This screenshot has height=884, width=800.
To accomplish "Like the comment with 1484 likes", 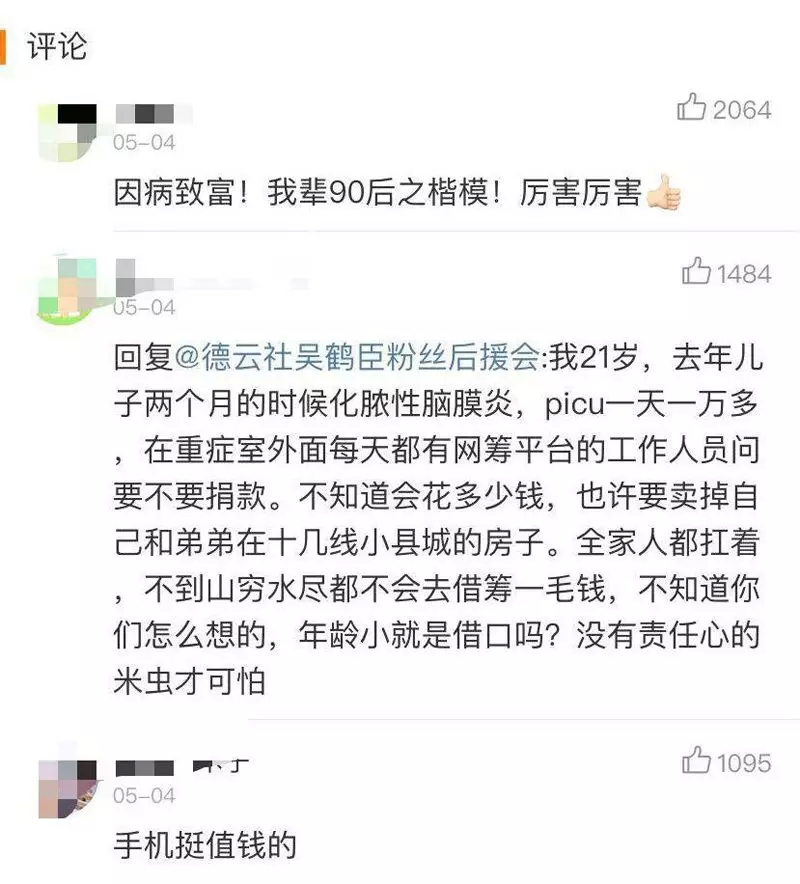I will coord(695,271).
